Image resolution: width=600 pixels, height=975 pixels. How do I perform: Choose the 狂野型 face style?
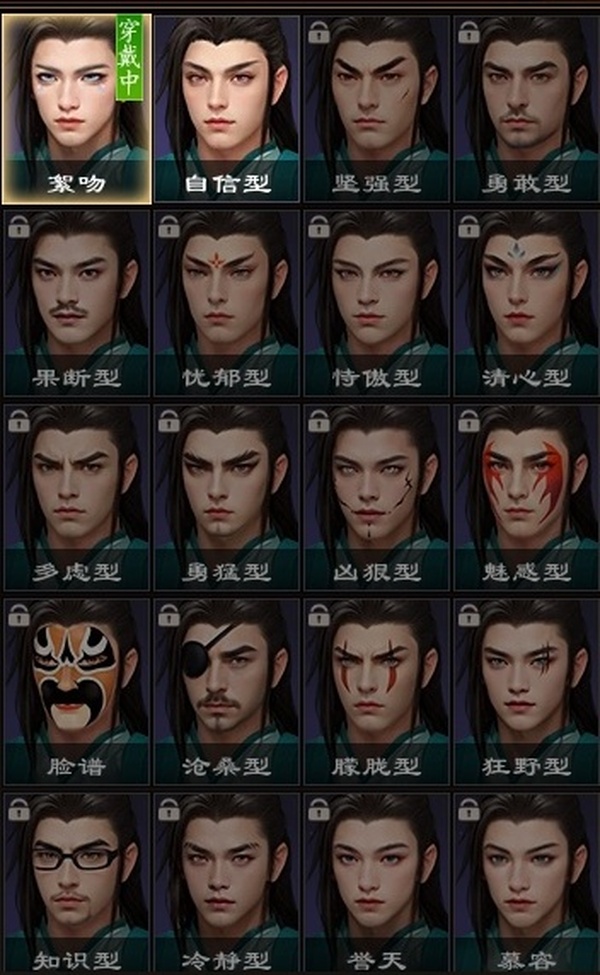(526, 691)
